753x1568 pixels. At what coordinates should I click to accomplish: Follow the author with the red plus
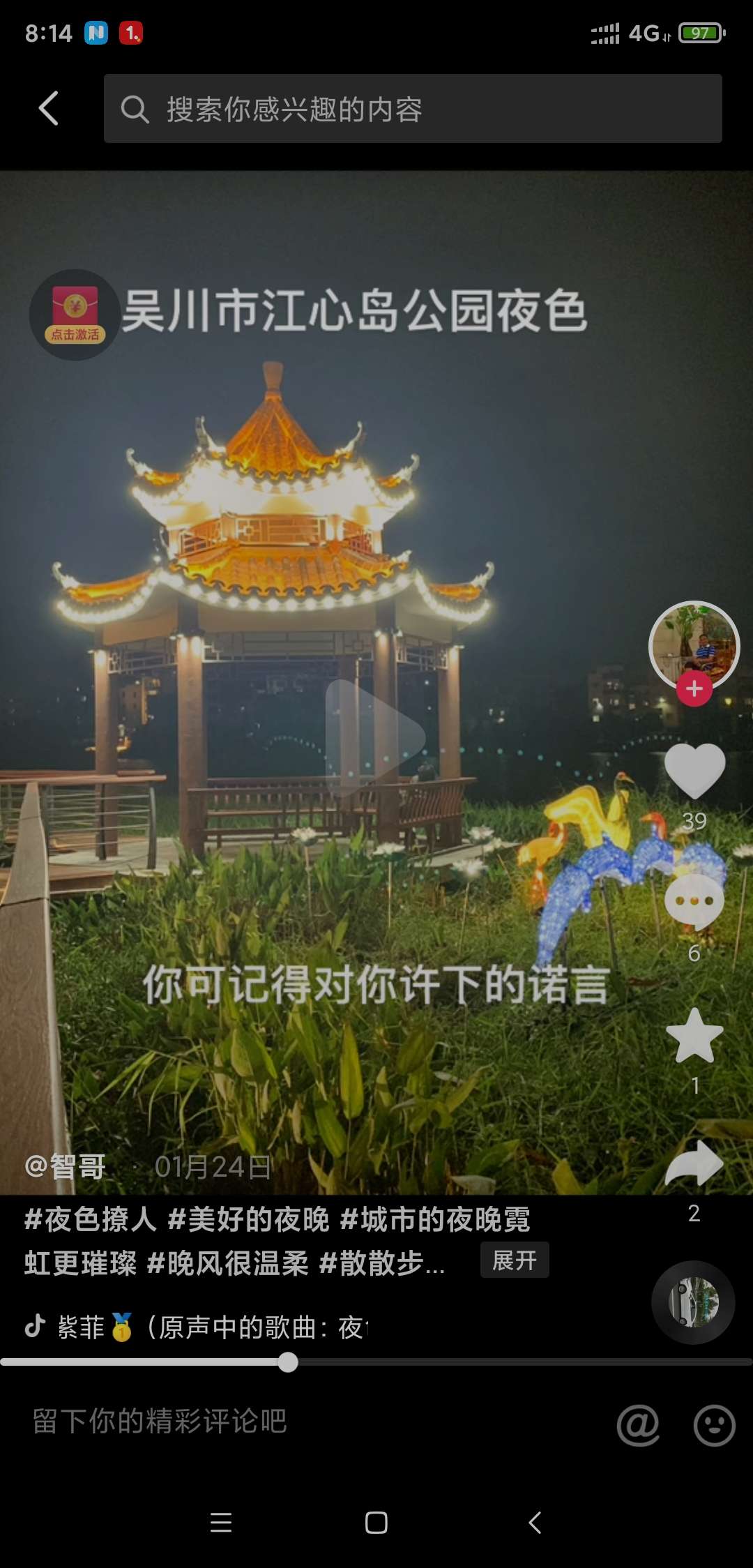point(694,689)
